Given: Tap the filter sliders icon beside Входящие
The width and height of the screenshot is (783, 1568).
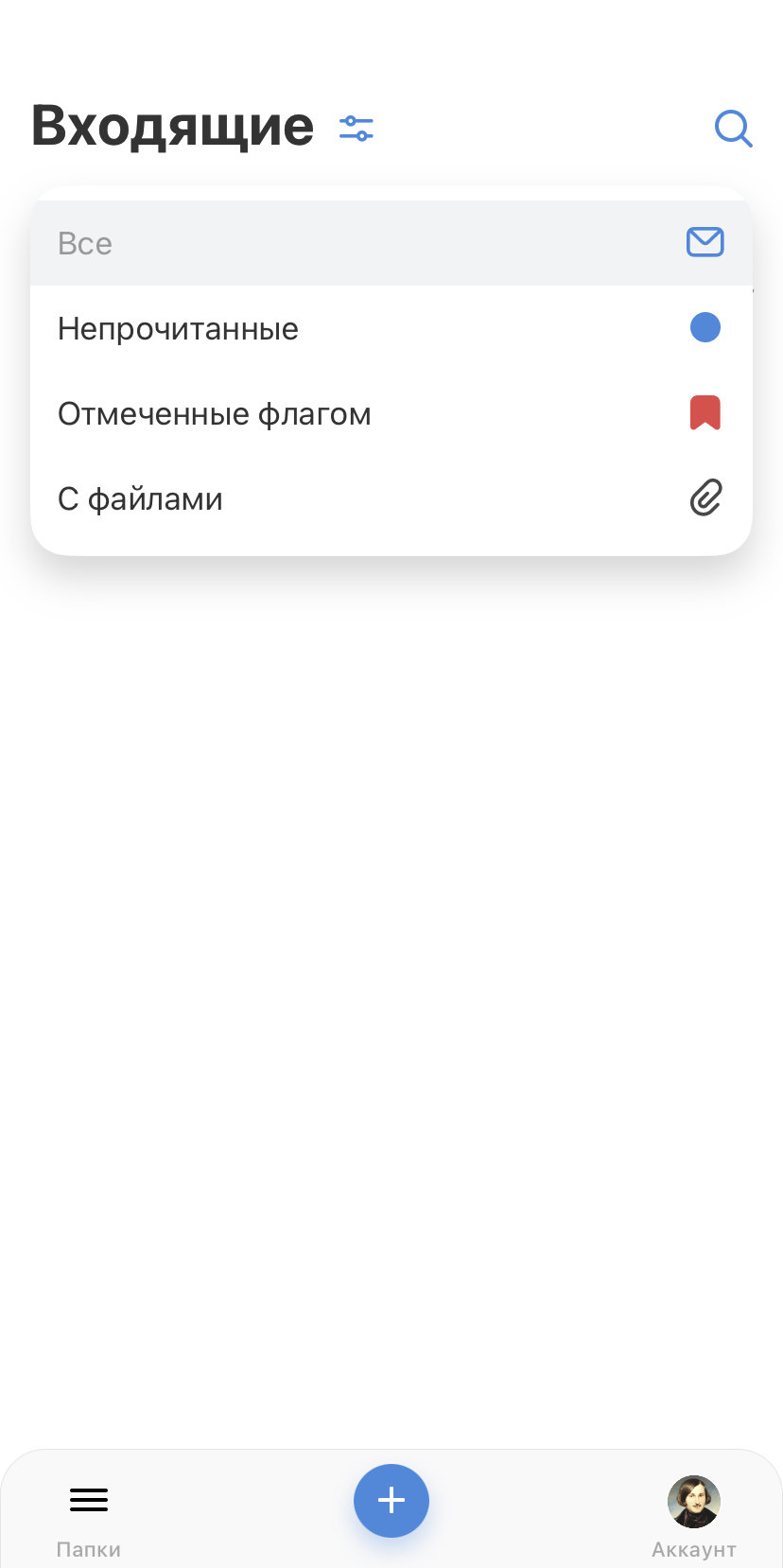Looking at the screenshot, I should pyautogui.click(x=357, y=128).
